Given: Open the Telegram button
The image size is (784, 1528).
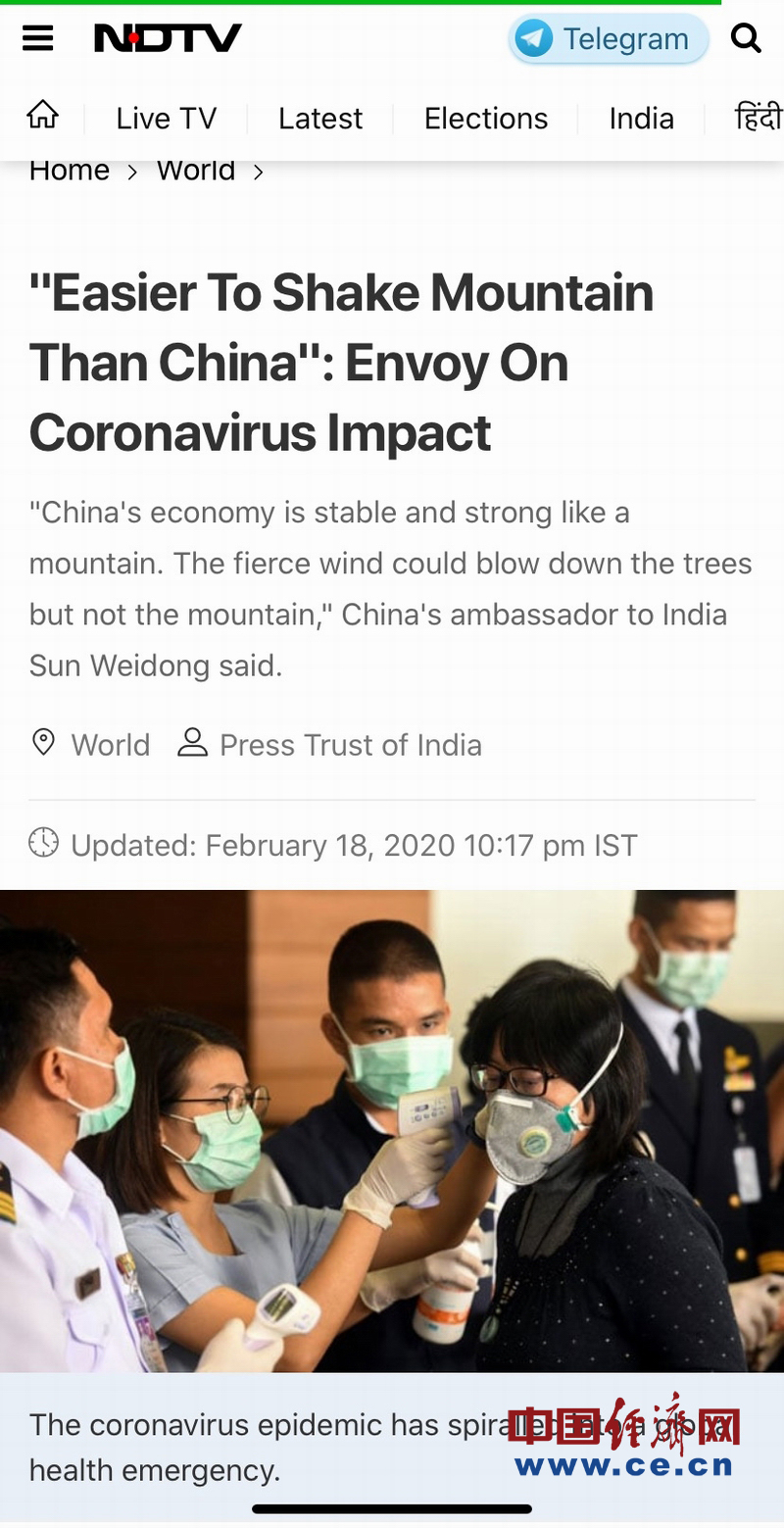Looking at the screenshot, I should [x=608, y=39].
